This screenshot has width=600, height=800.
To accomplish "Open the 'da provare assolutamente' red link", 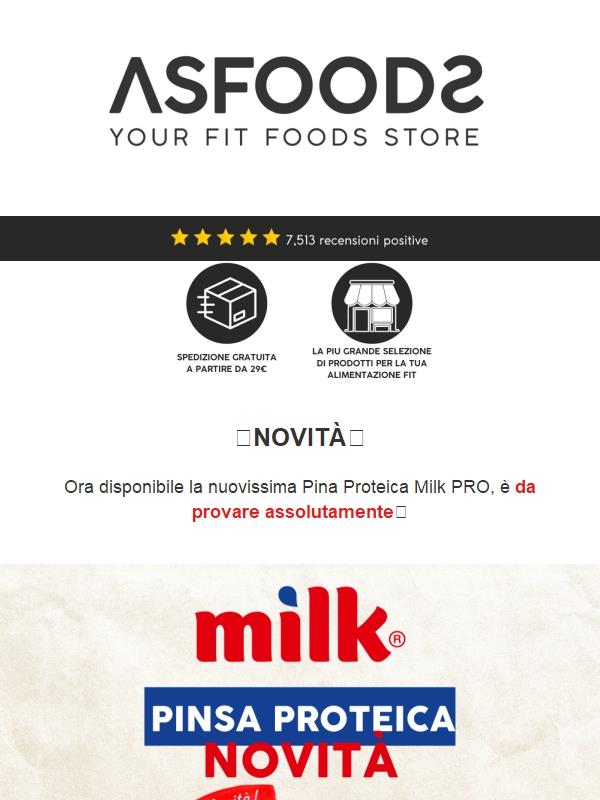I will click(293, 511).
